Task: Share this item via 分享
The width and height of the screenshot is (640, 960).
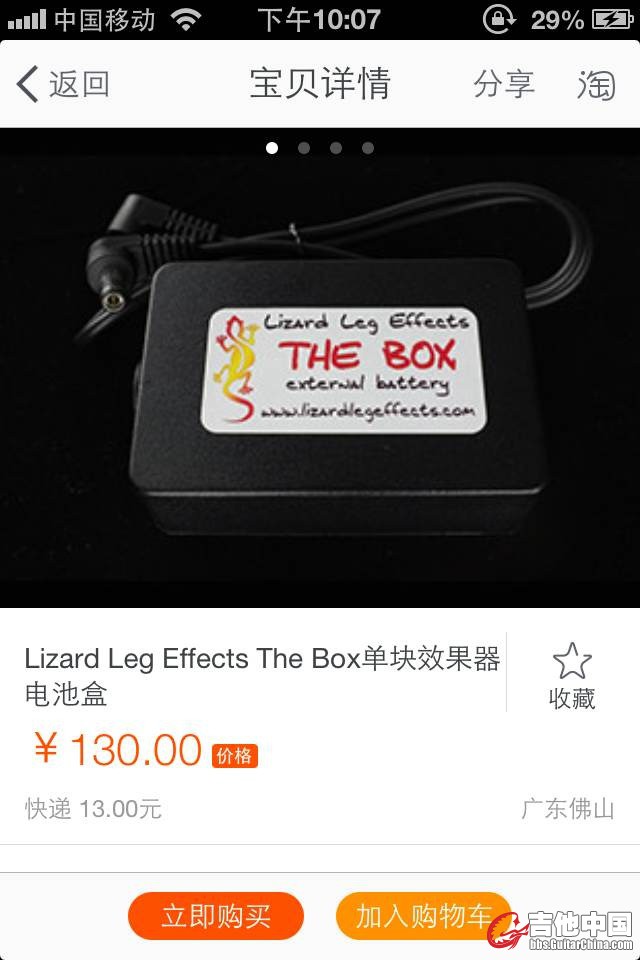Action: click(503, 85)
